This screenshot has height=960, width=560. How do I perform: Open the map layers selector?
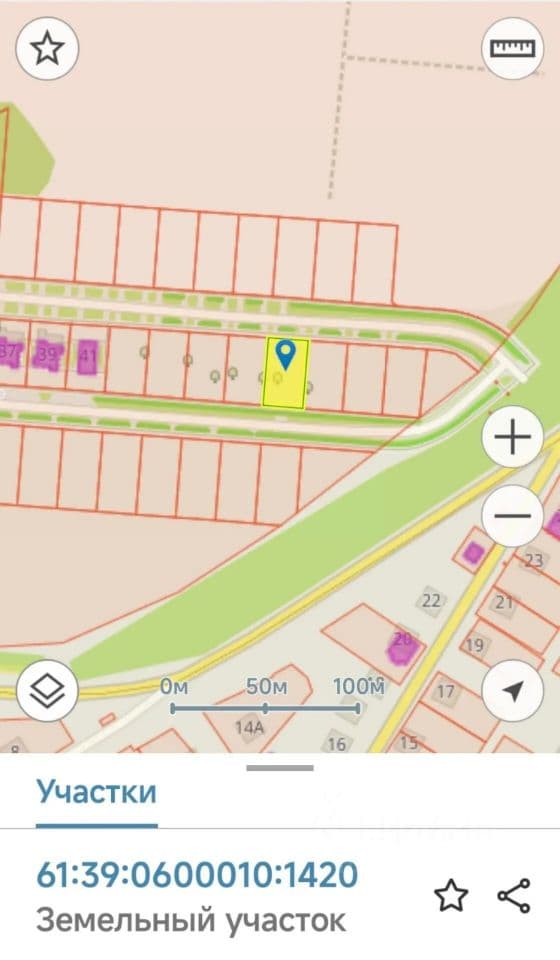(x=47, y=691)
